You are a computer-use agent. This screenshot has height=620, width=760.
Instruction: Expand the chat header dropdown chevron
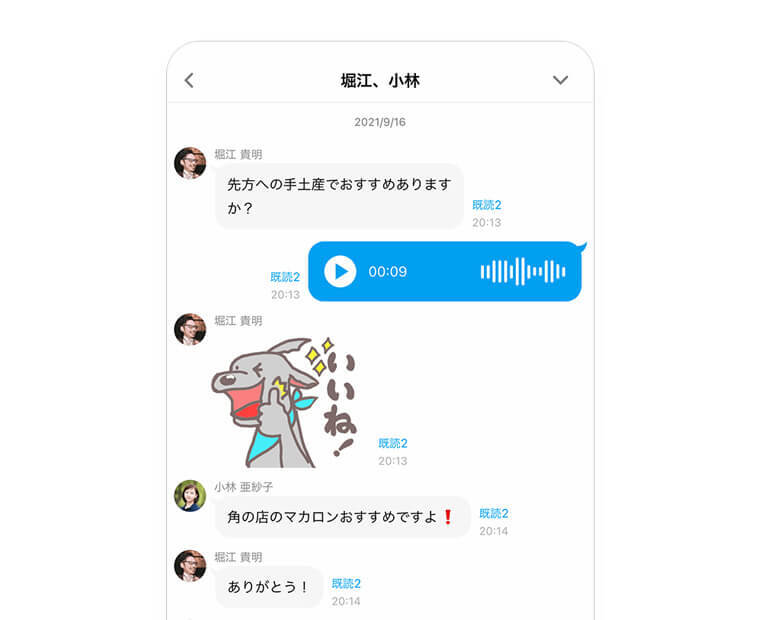(x=560, y=81)
